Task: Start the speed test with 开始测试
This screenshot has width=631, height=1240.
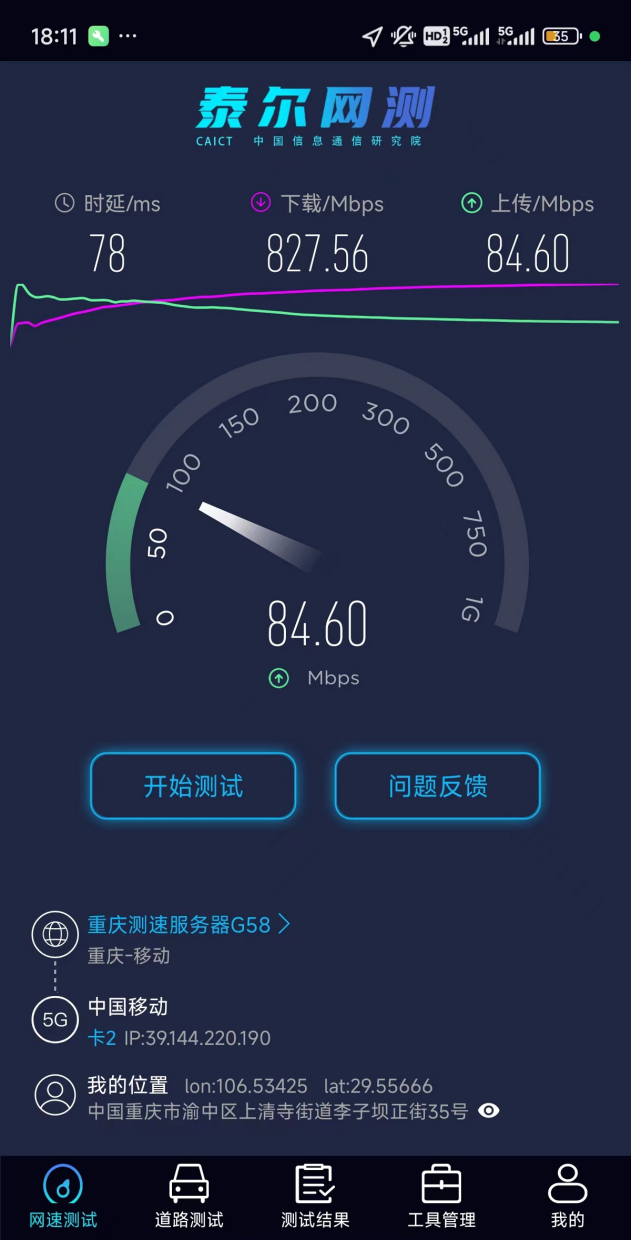Action: click(193, 786)
